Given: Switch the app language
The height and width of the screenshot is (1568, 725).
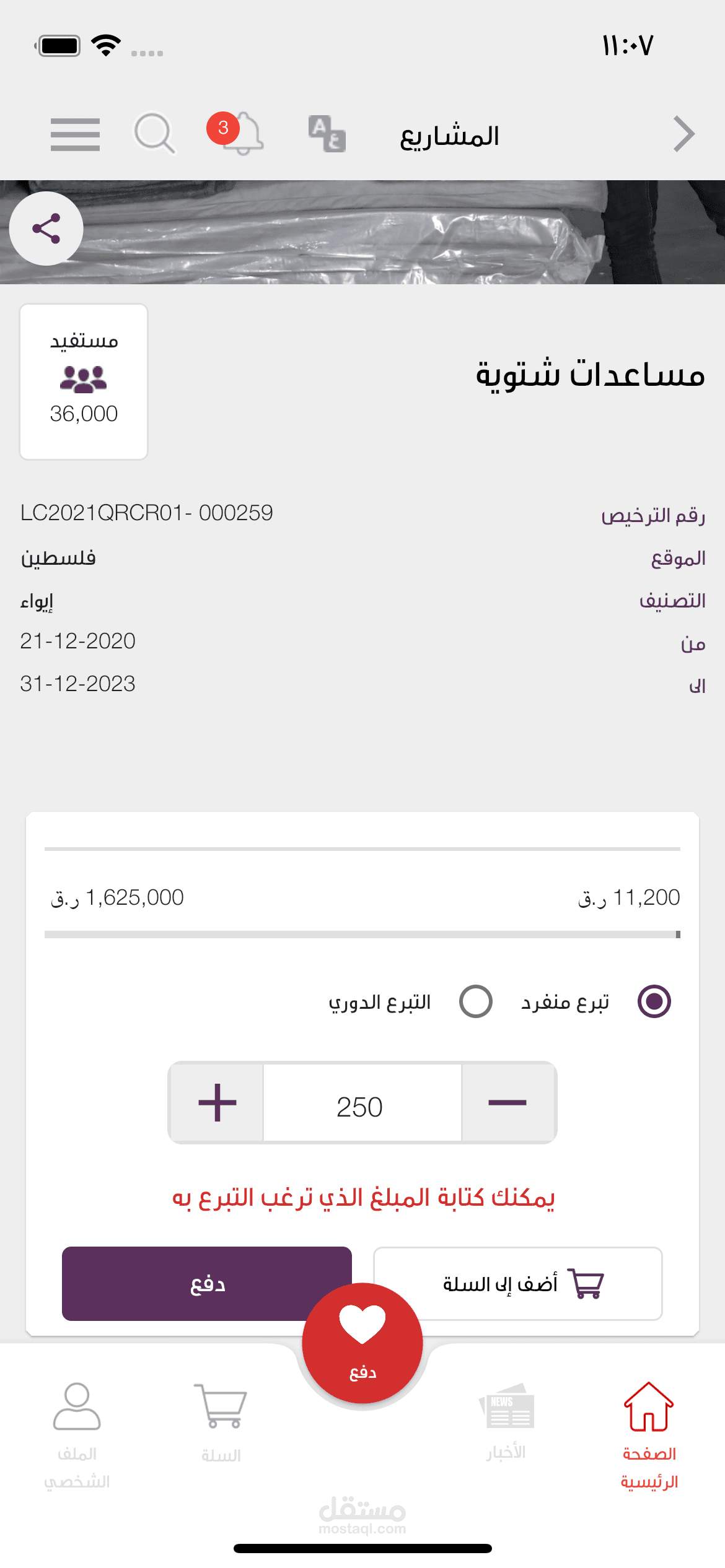Looking at the screenshot, I should (327, 134).
